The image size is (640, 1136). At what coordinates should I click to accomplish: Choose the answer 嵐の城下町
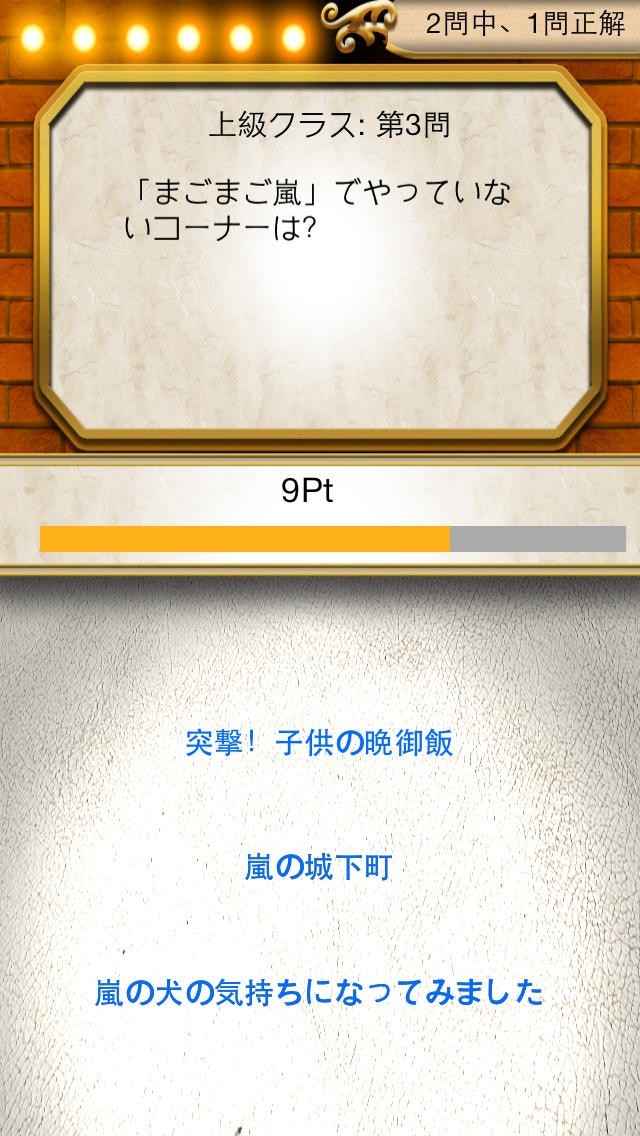tap(318, 867)
